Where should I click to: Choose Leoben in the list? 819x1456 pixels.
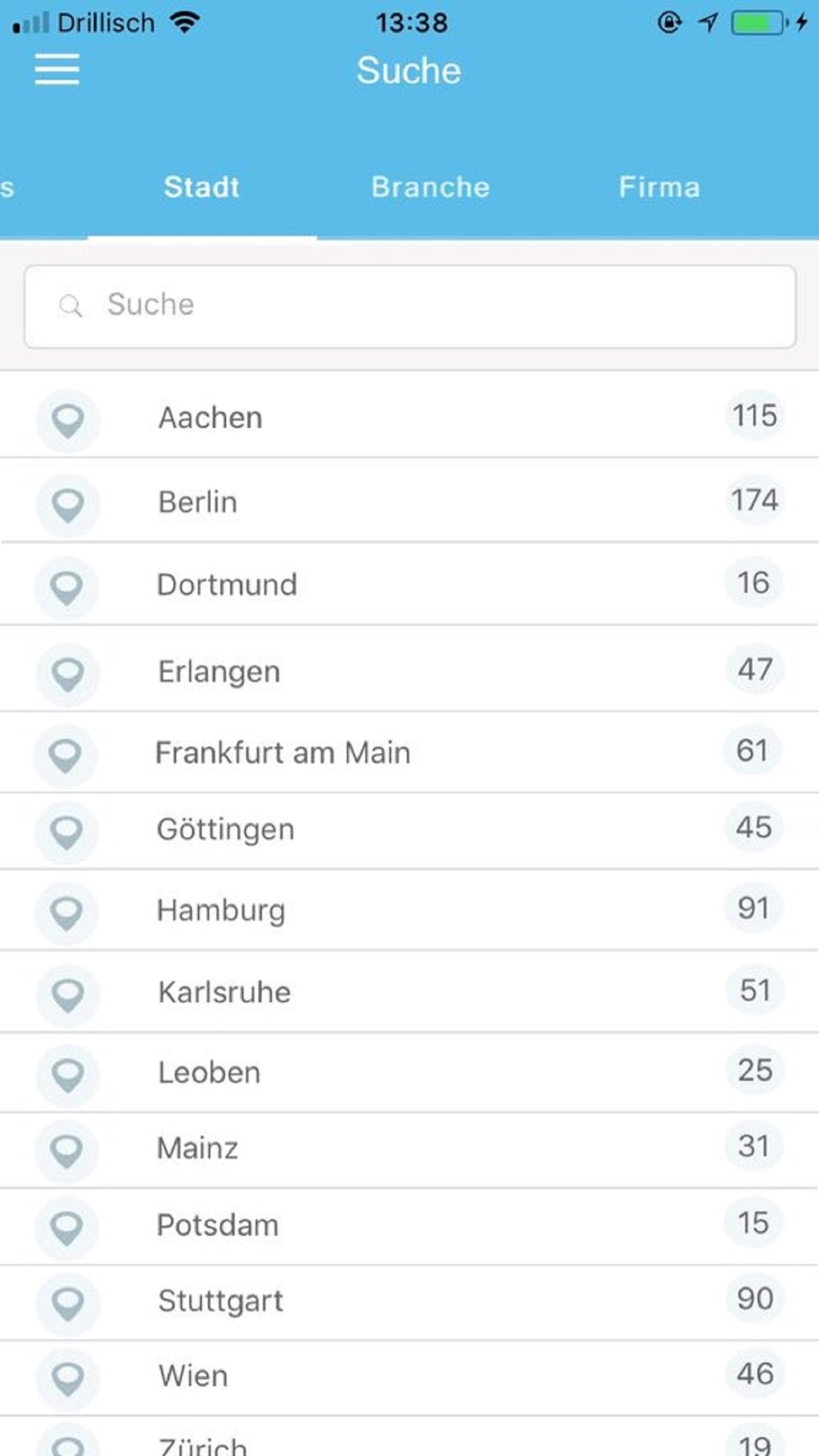pos(409,1072)
